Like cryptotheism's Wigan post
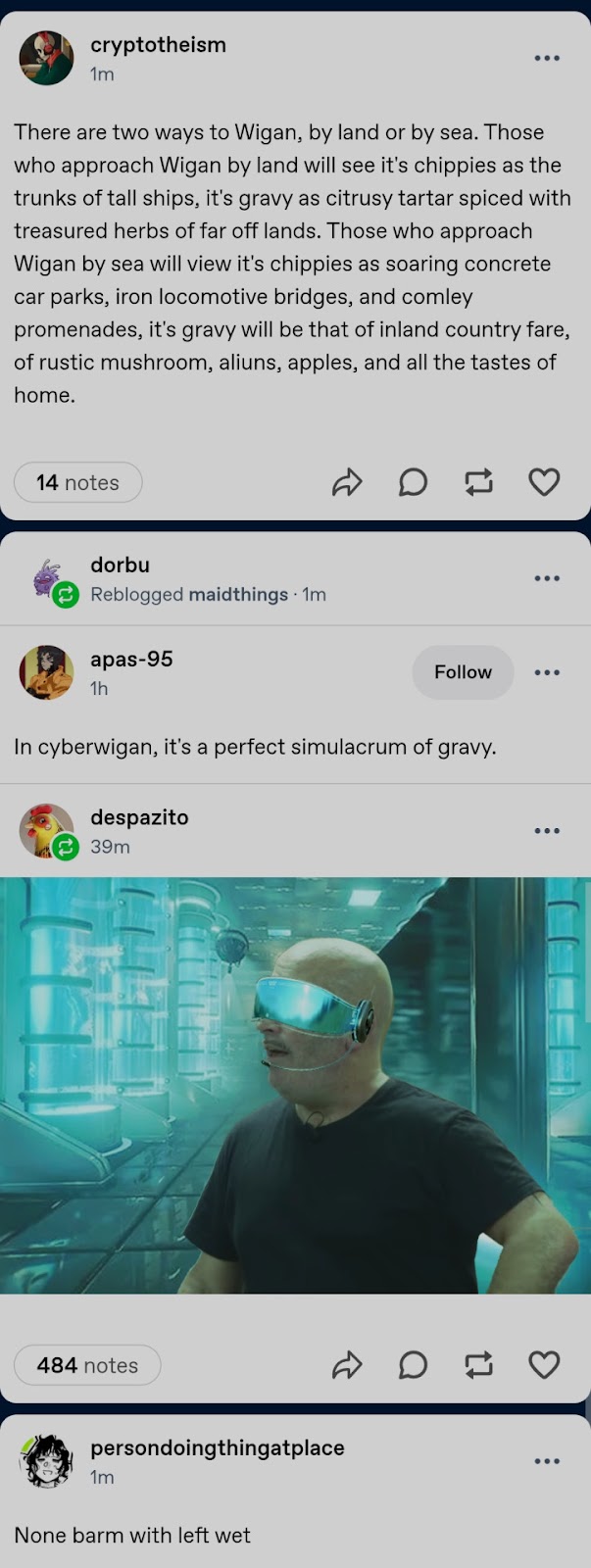The height and width of the screenshot is (1568, 591). [x=544, y=482]
